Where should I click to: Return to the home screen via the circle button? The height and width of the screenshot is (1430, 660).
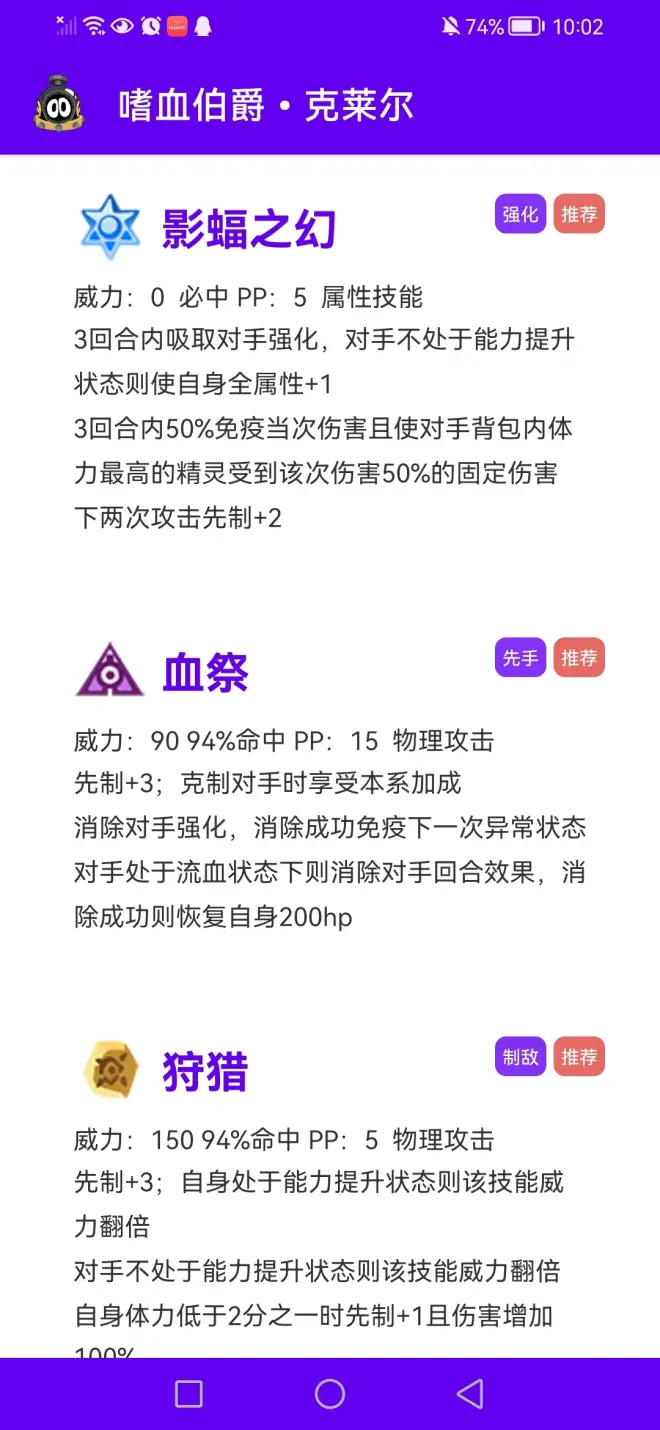tap(330, 1394)
